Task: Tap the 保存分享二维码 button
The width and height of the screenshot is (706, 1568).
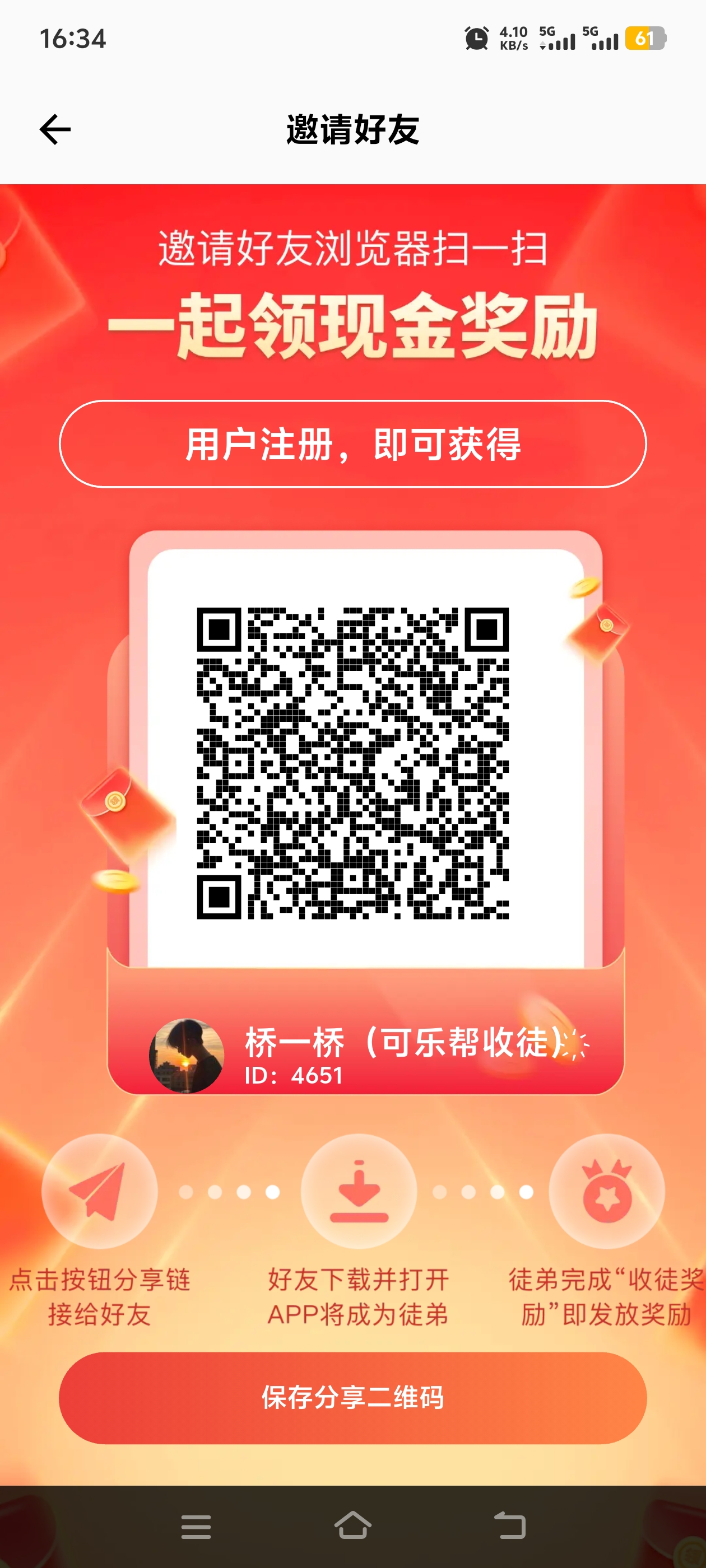Action: [x=352, y=1398]
